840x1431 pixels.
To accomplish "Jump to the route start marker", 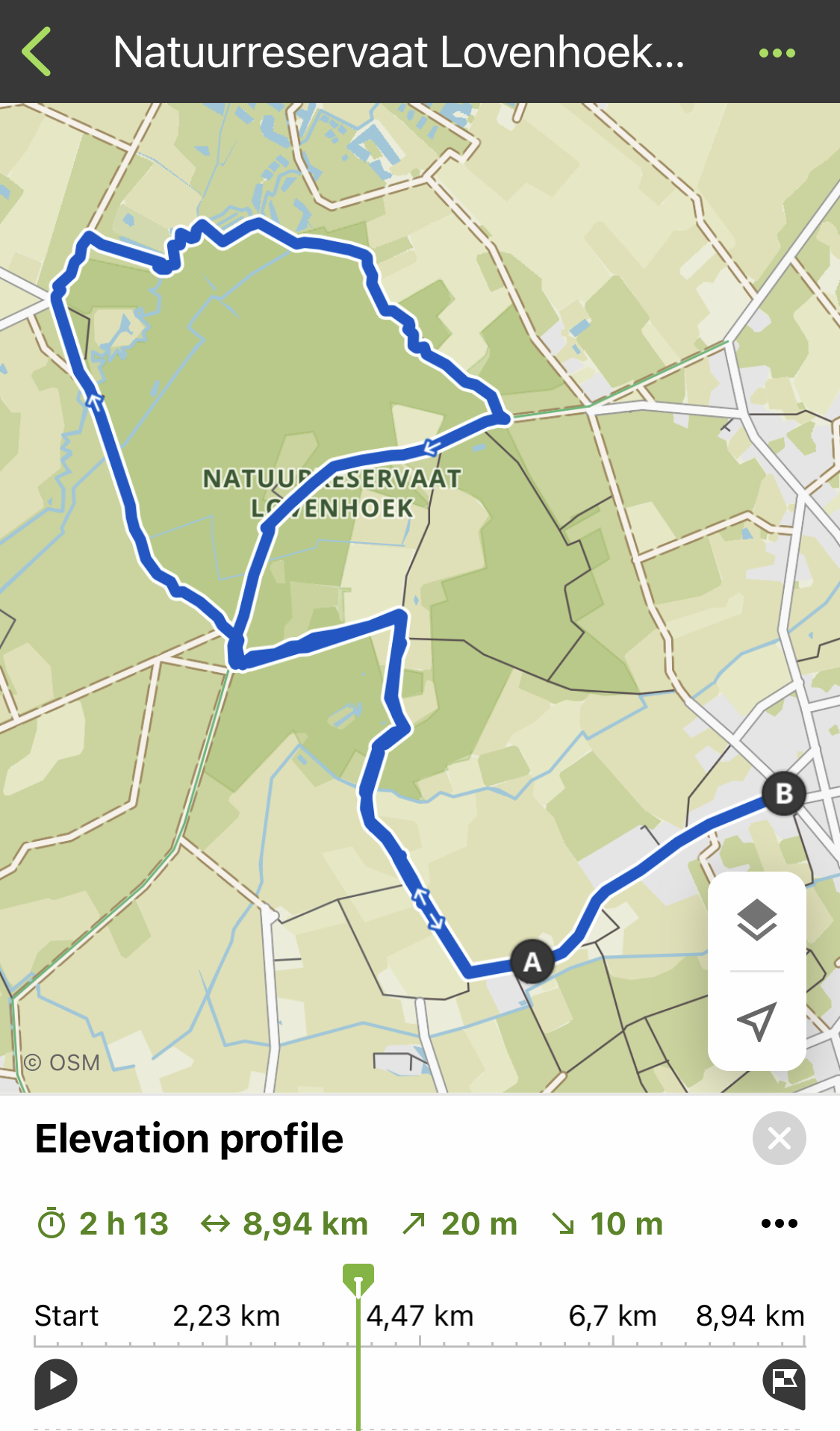I will [x=56, y=1384].
